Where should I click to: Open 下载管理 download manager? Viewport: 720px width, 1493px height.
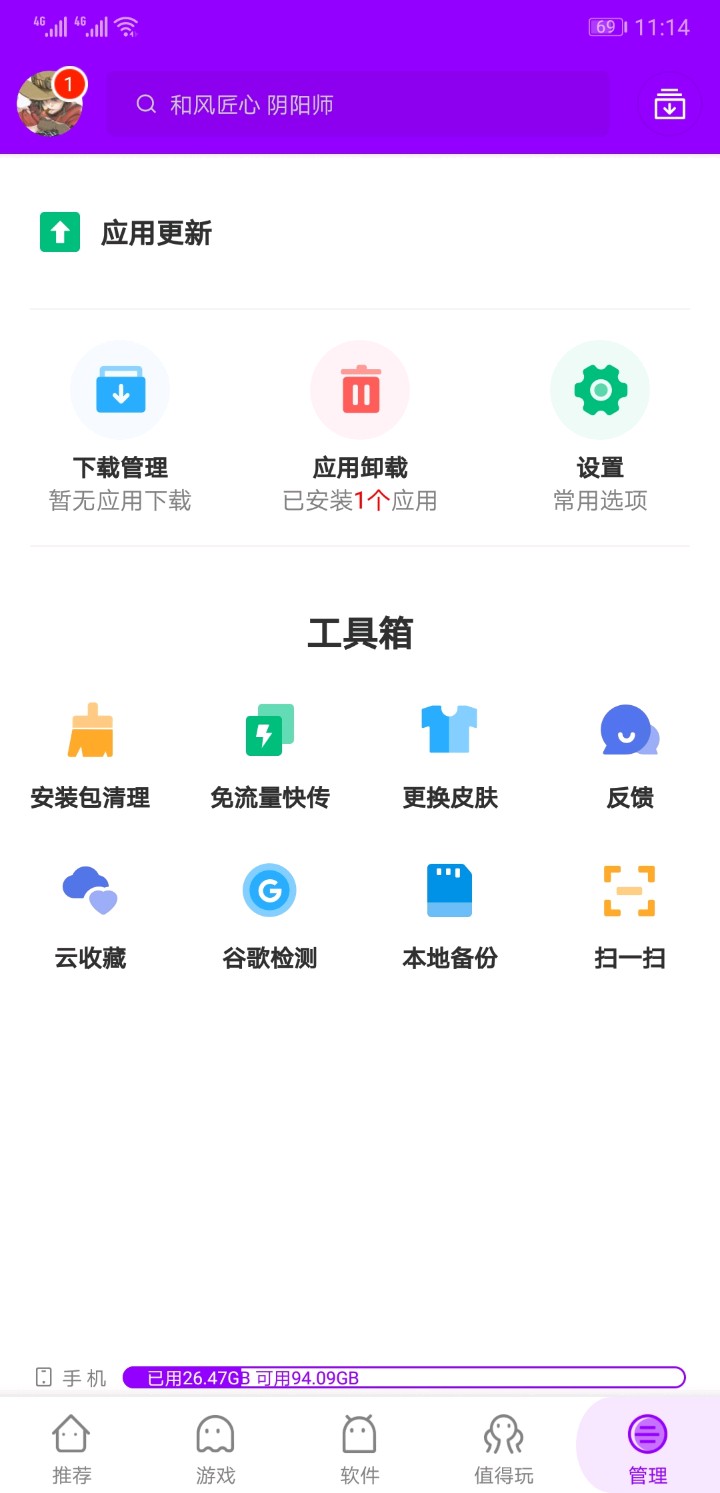pos(120,426)
